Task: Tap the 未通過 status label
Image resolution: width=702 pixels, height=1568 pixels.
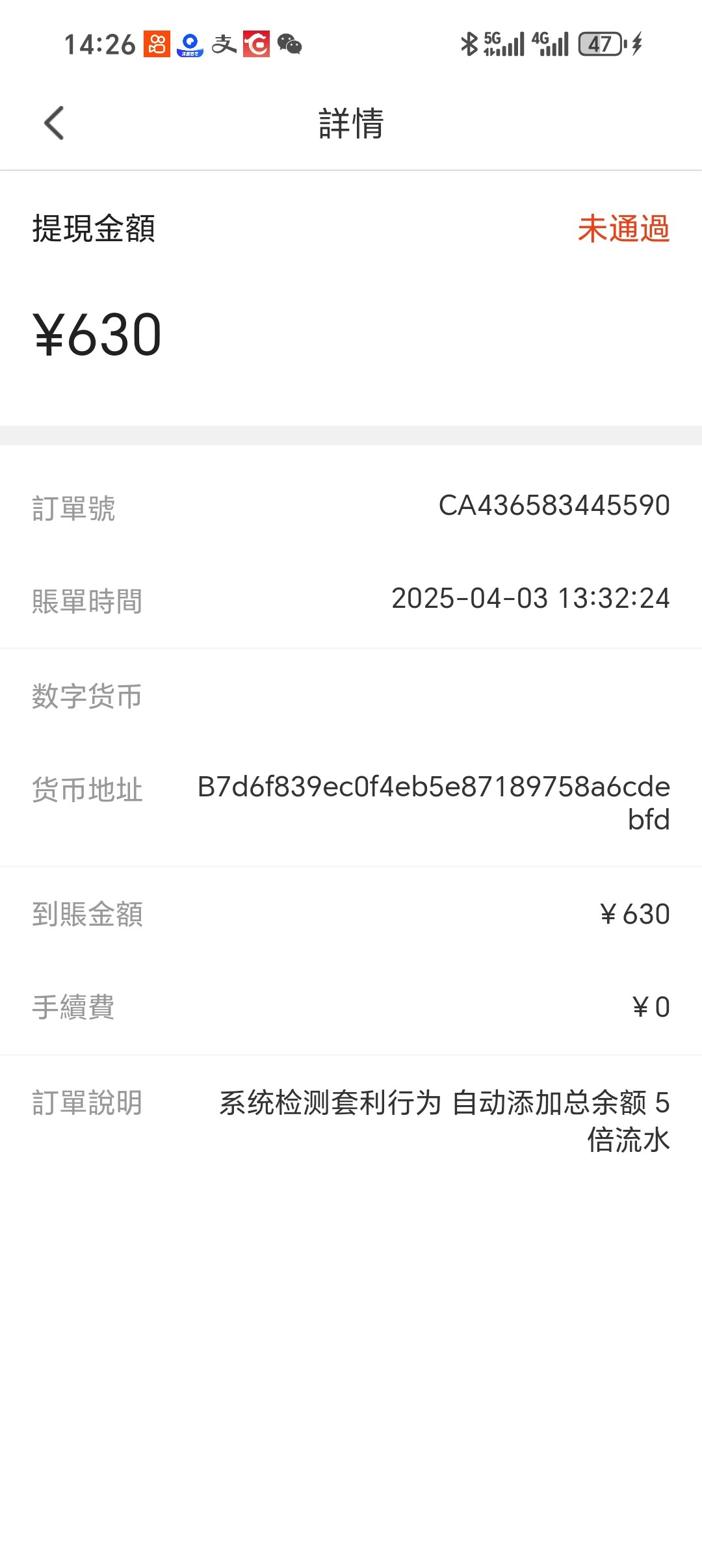Action: point(625,228)
